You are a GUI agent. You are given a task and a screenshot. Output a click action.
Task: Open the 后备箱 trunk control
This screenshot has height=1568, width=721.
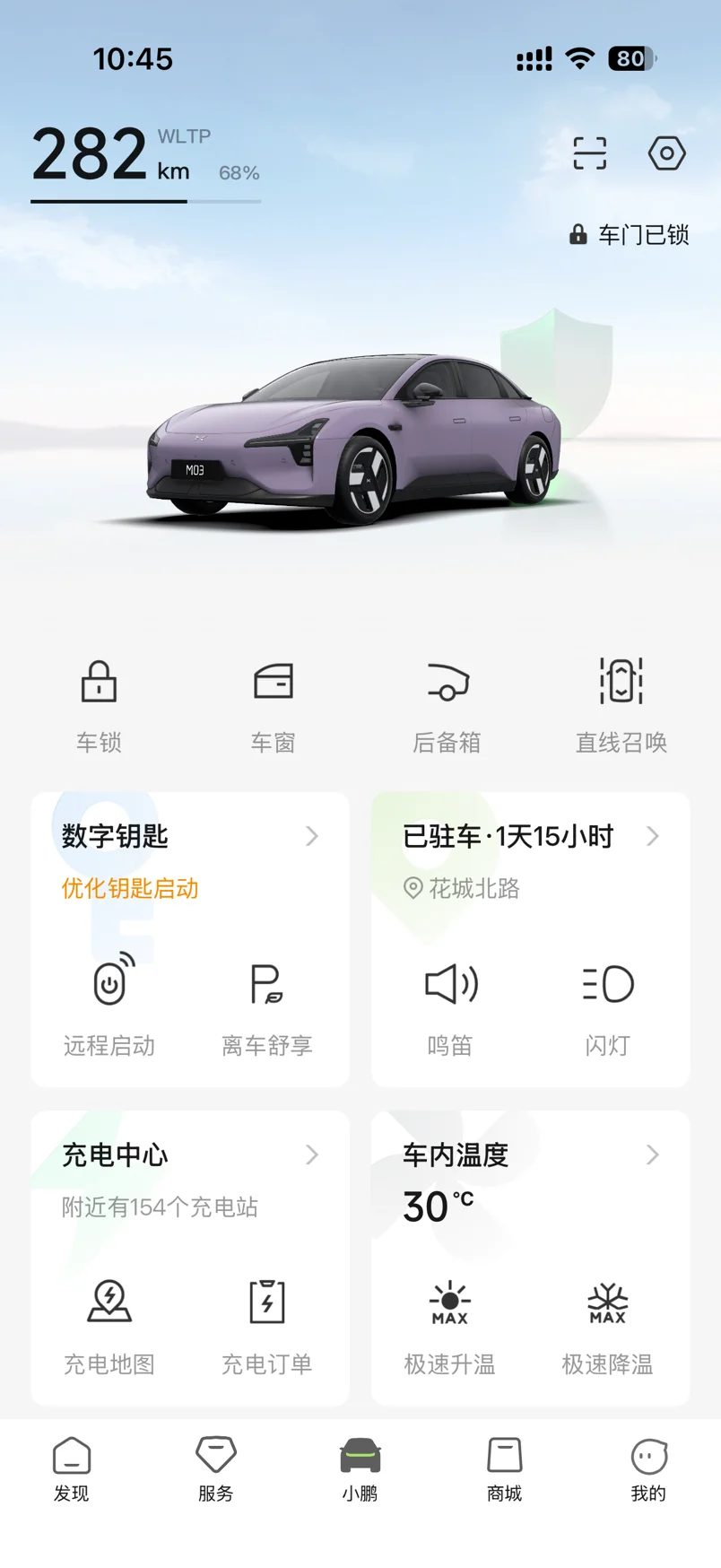tap(447, 702)
